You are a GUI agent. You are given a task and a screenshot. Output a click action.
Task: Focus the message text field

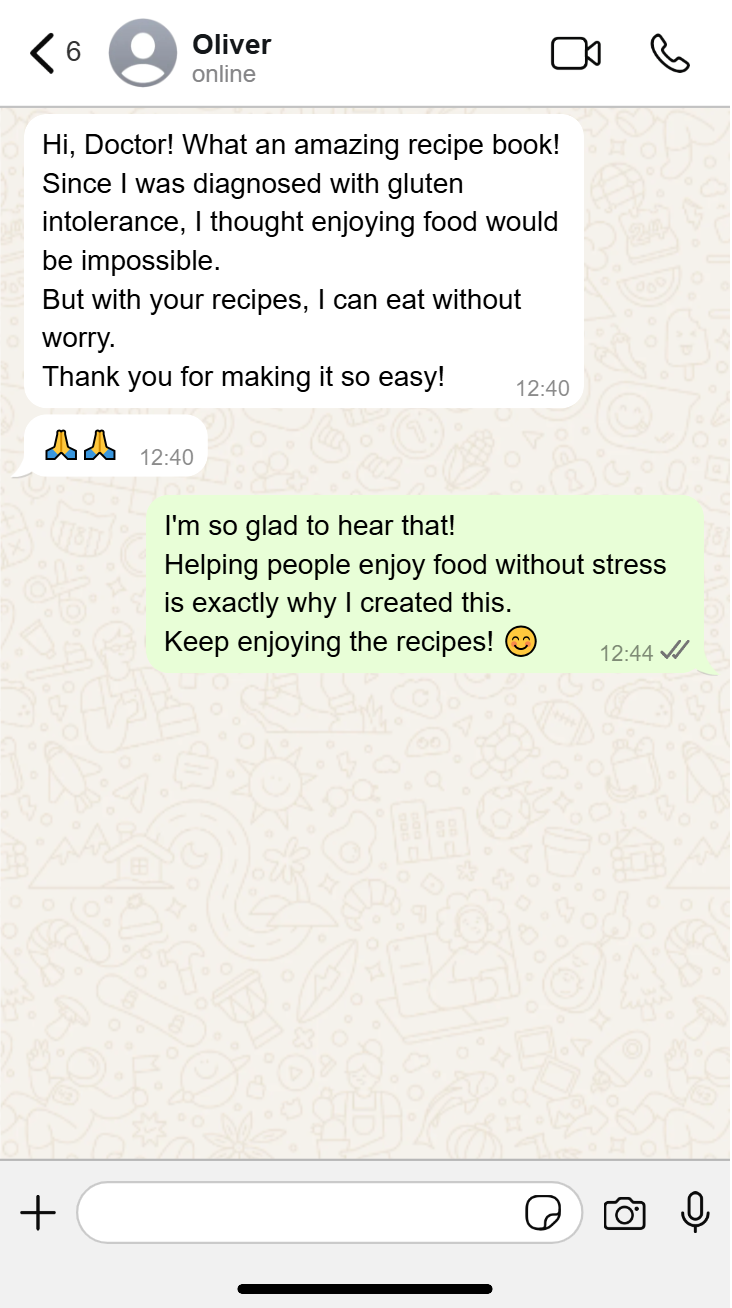pos(300,1213)
